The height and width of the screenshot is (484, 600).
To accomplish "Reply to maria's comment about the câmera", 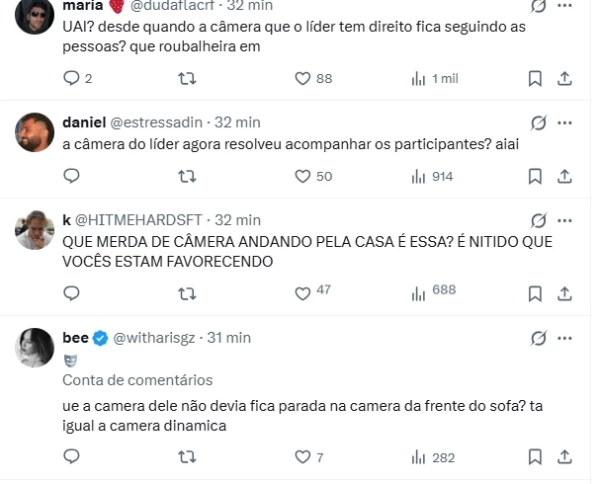I will (71, 79).
